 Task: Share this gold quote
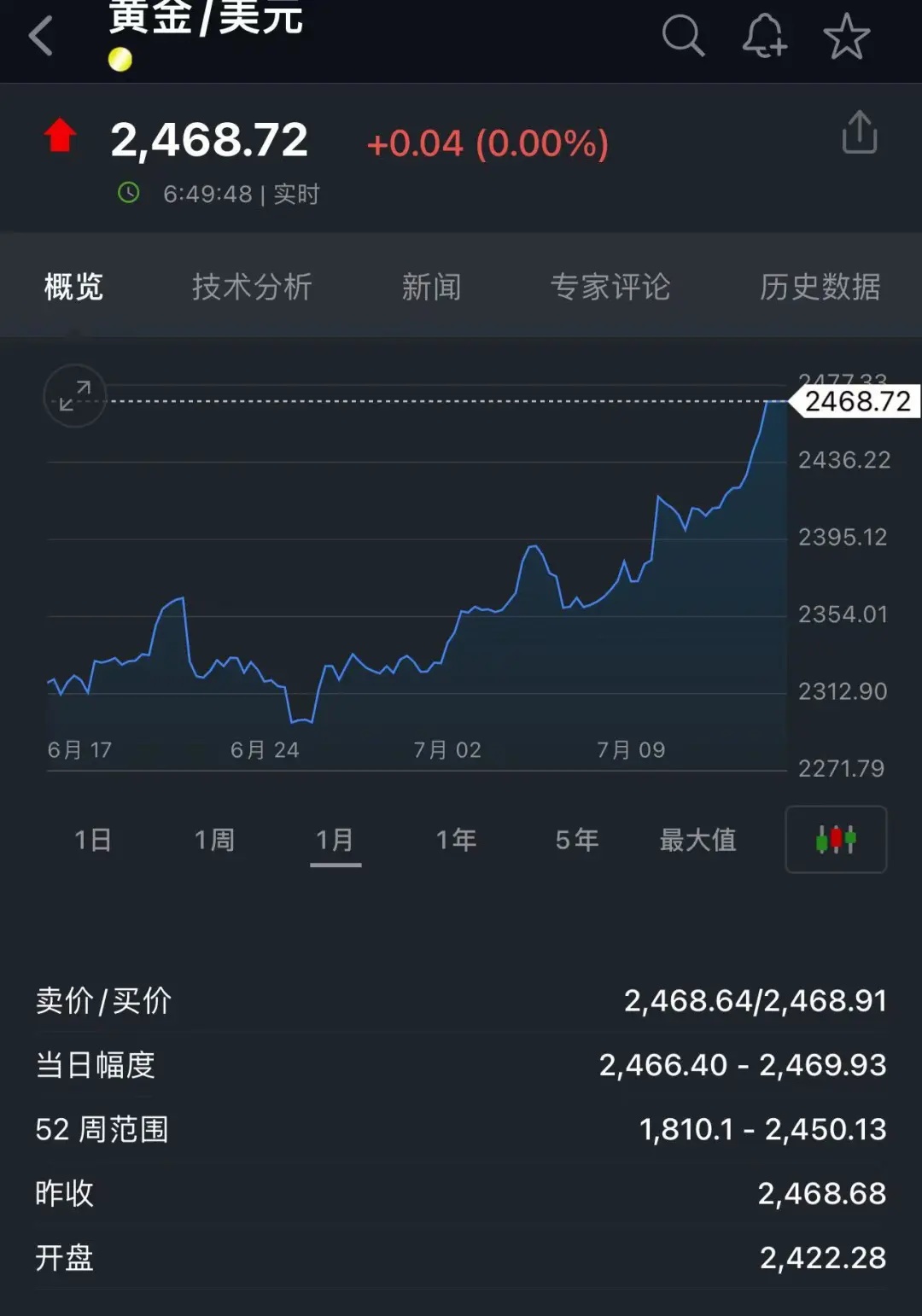click(x=859, y=133)
